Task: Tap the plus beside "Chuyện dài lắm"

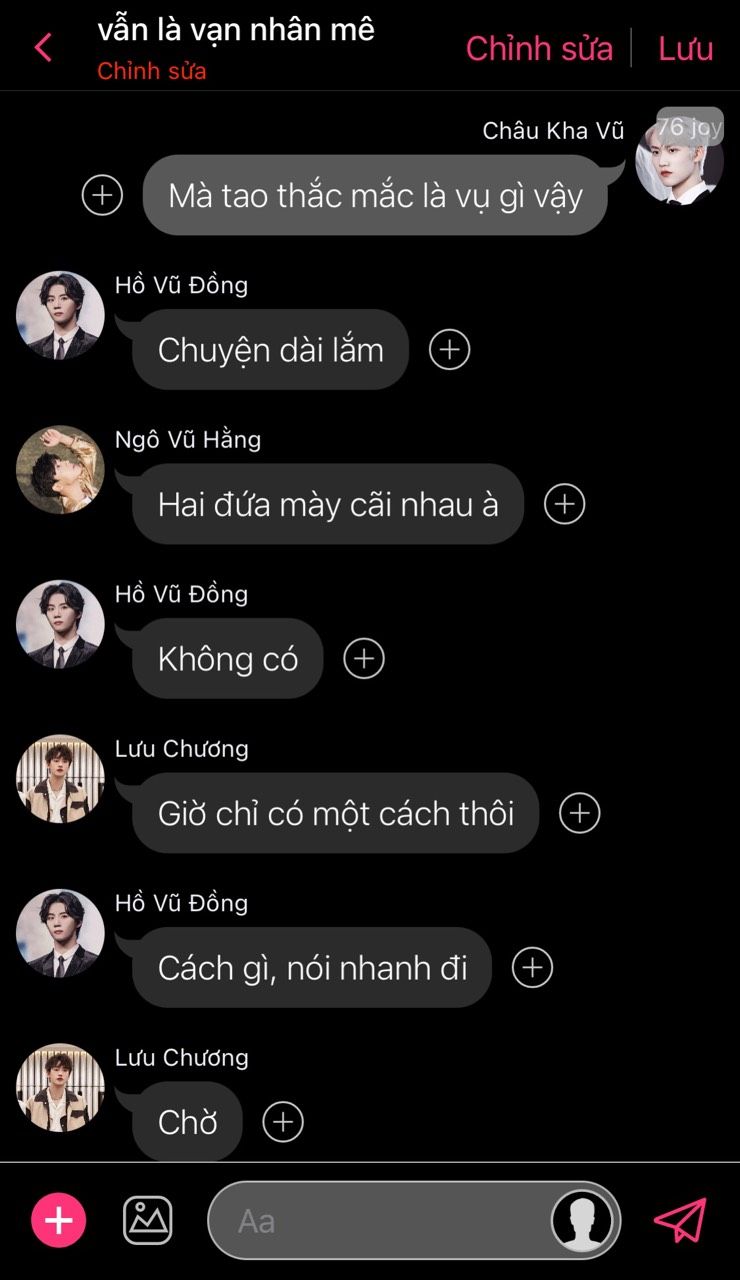Action: [x=449, y=349]
